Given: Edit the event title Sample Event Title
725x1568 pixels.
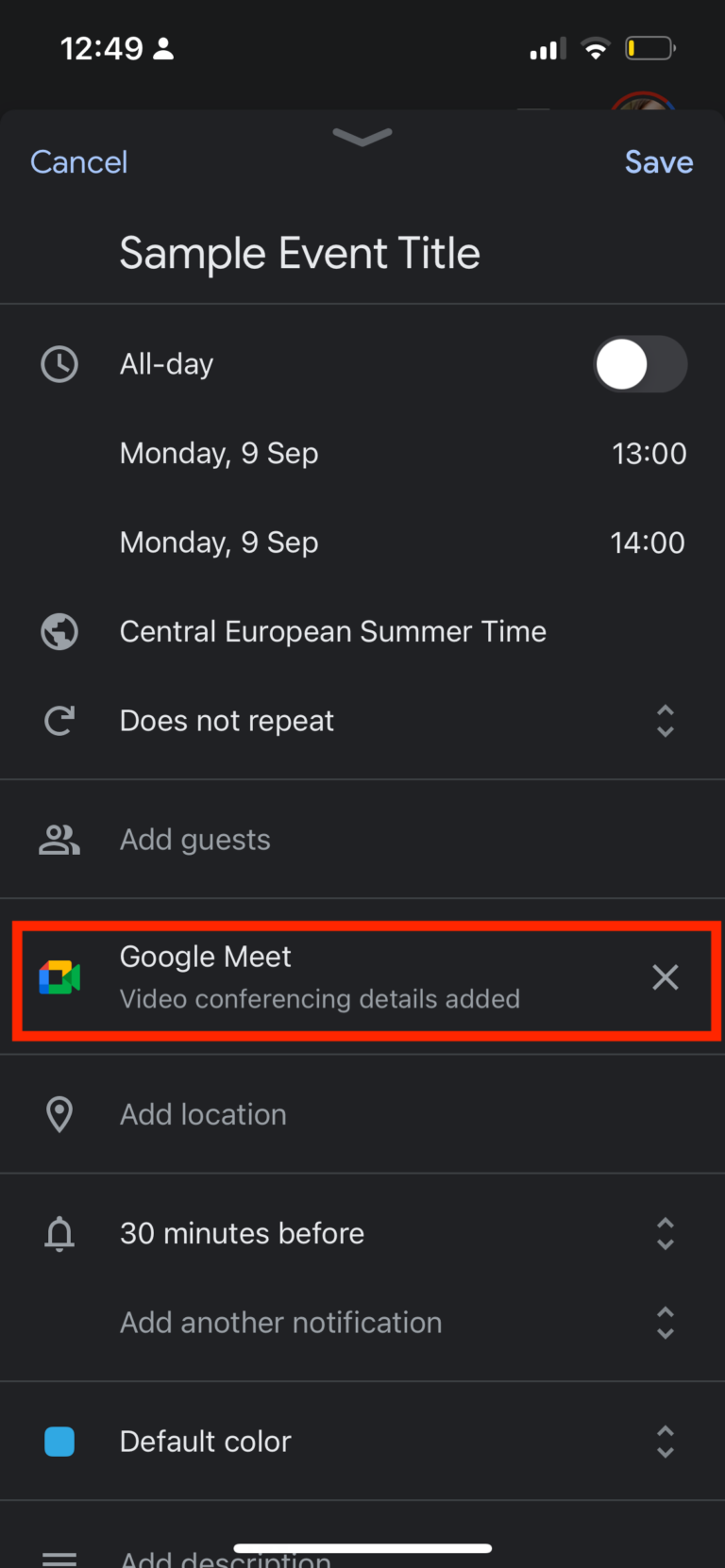Looking at the screenshot, I should (299, 253).
